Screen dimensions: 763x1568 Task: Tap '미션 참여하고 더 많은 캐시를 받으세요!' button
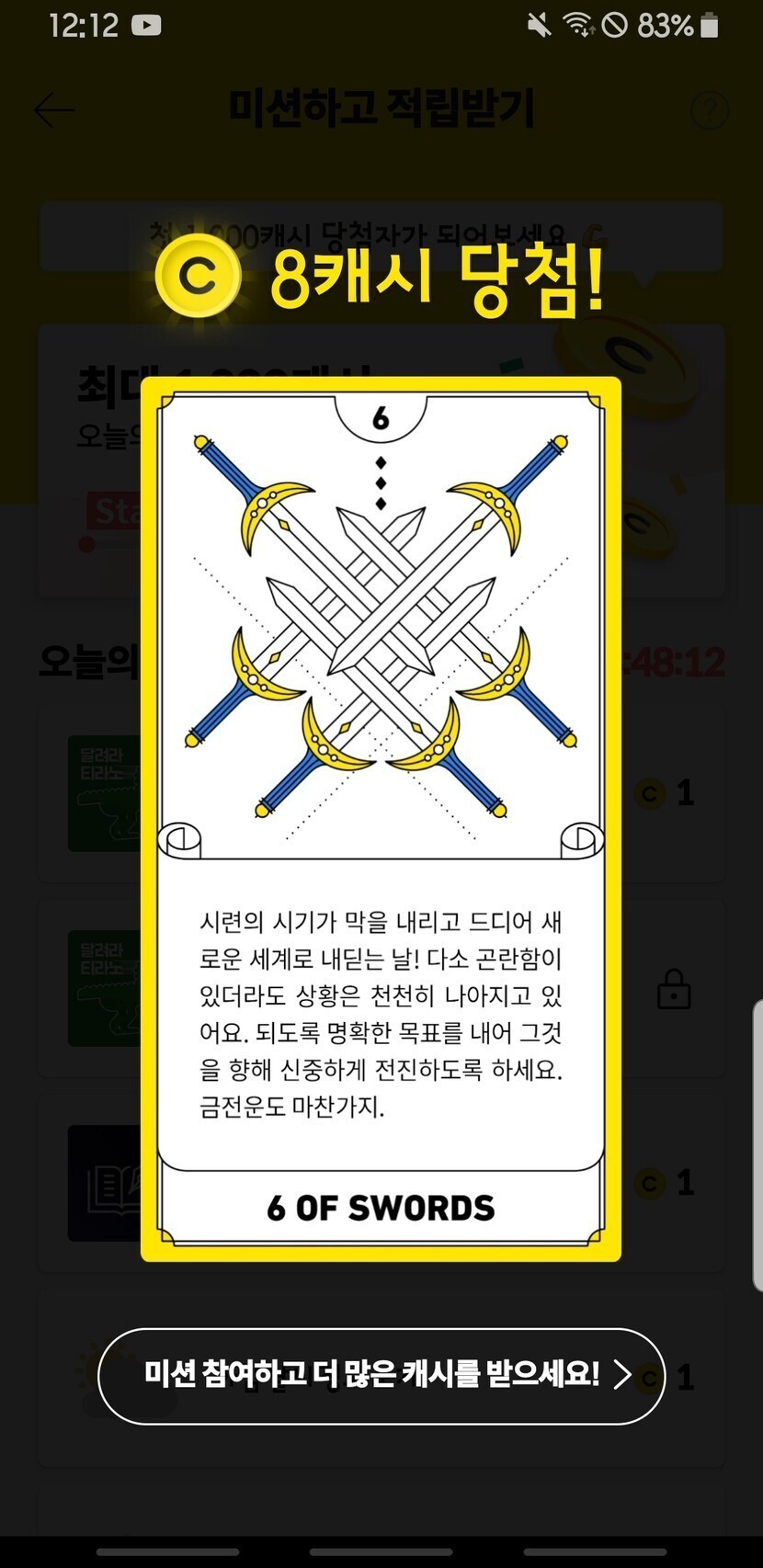click(x=381, y=1376)
